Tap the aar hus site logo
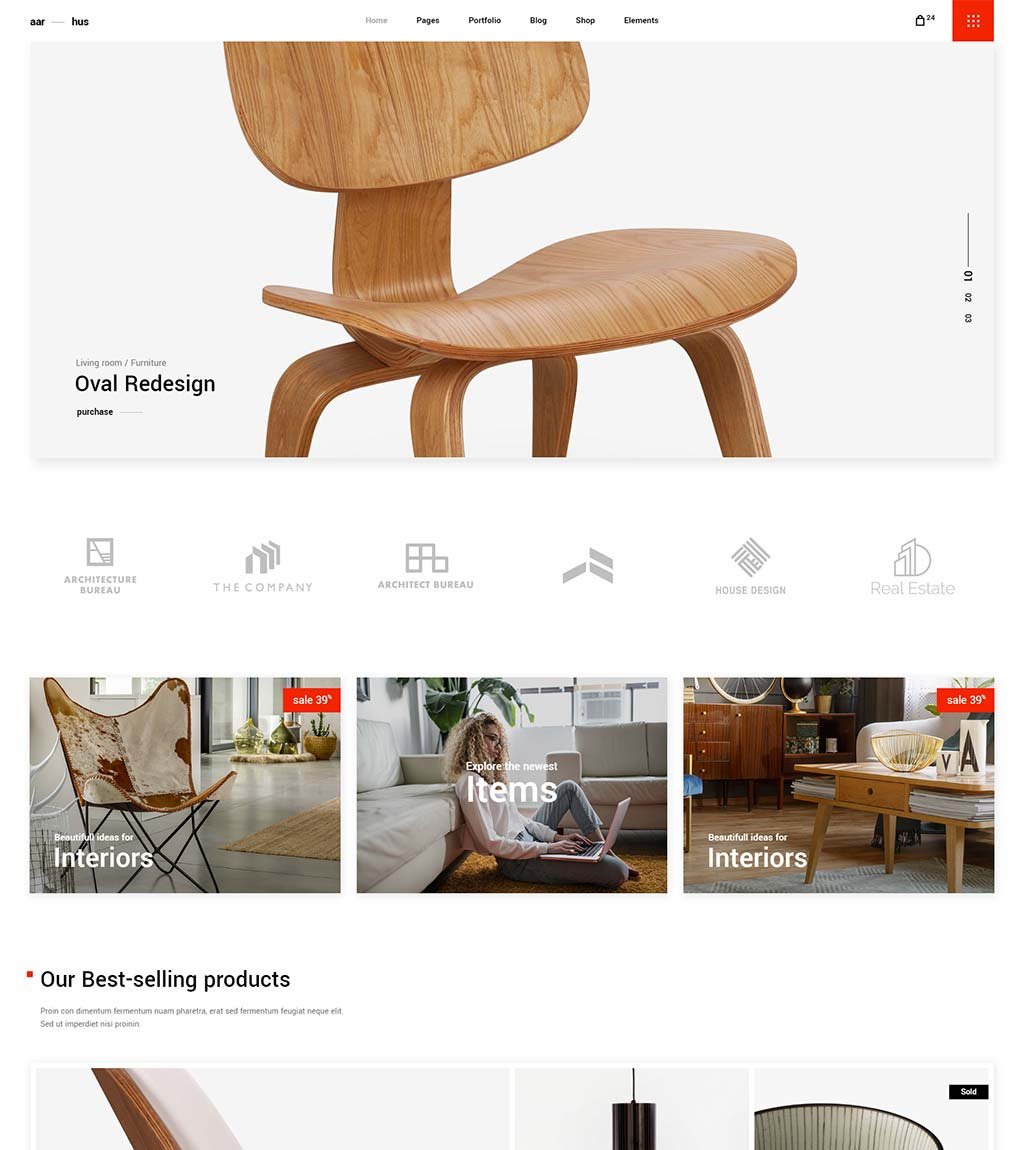The width and height of the screenshot is (1024, 1150). tap(59, 21)
